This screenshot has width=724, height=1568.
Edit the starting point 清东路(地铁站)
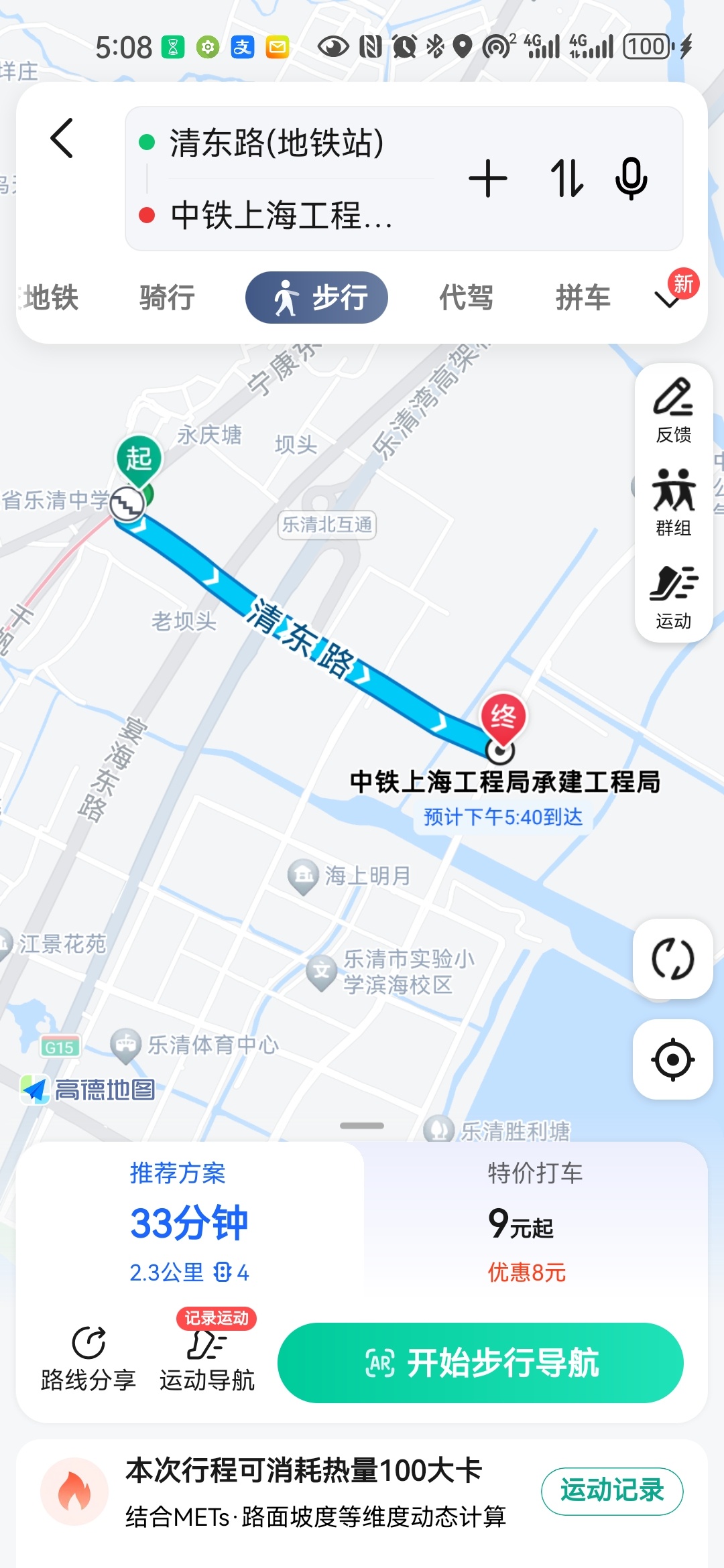pos(276,143)
